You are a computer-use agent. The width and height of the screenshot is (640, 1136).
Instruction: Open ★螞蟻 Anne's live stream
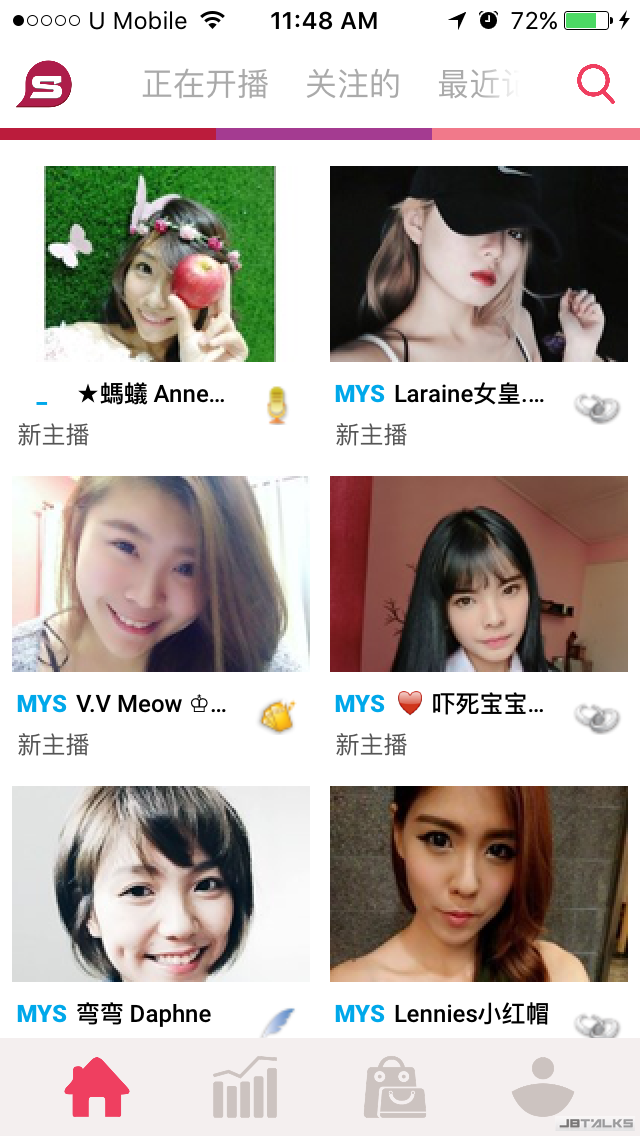tap(160, 264)
